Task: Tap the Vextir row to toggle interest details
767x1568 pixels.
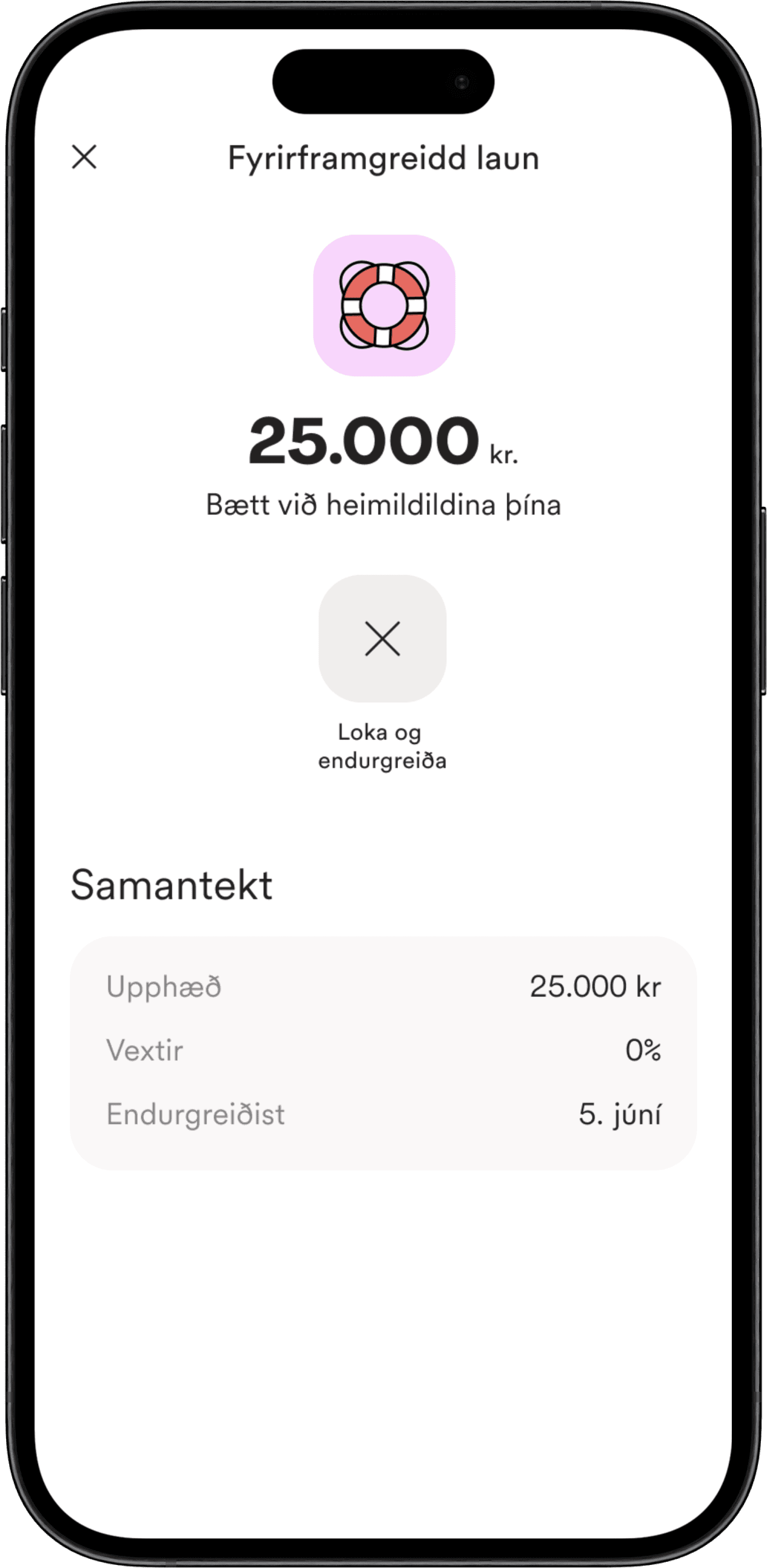Action: tap(384, 1049)
